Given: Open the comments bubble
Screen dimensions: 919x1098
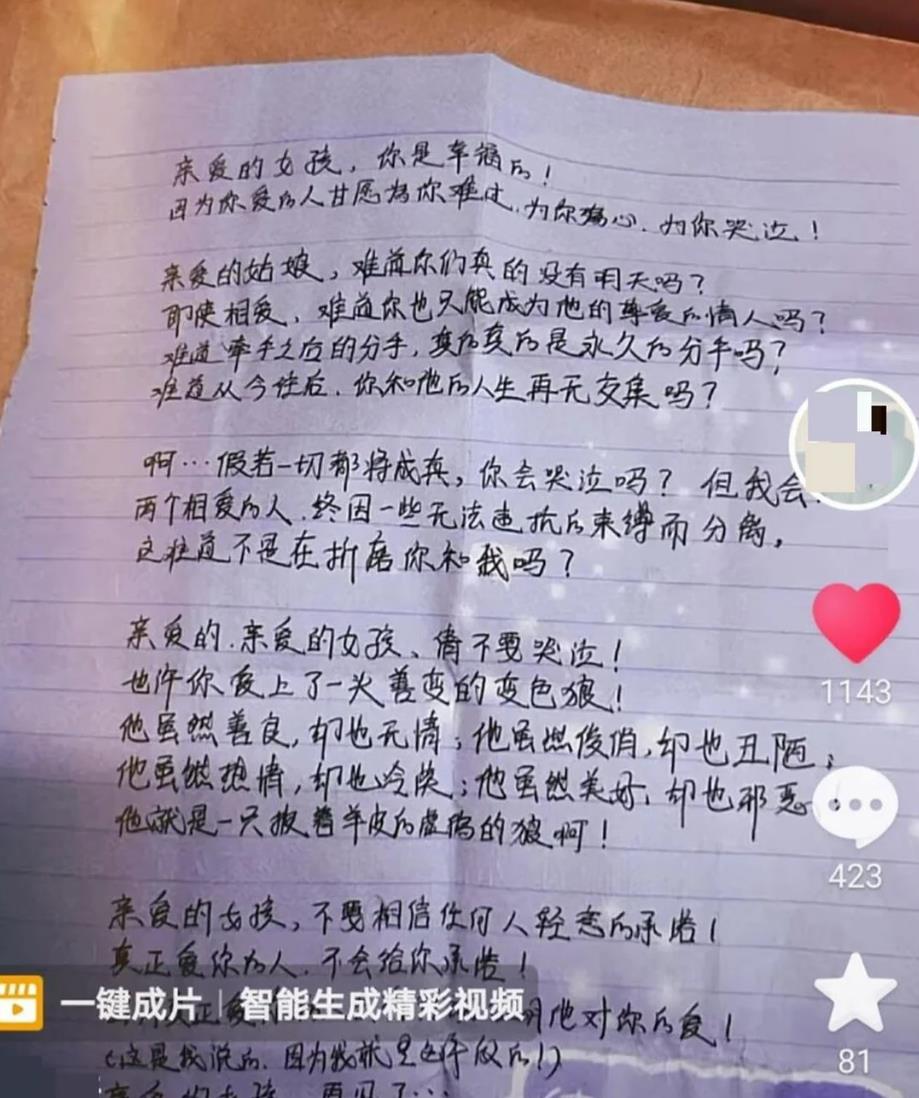Looking at the screenshot, I should tap(855, 807).
